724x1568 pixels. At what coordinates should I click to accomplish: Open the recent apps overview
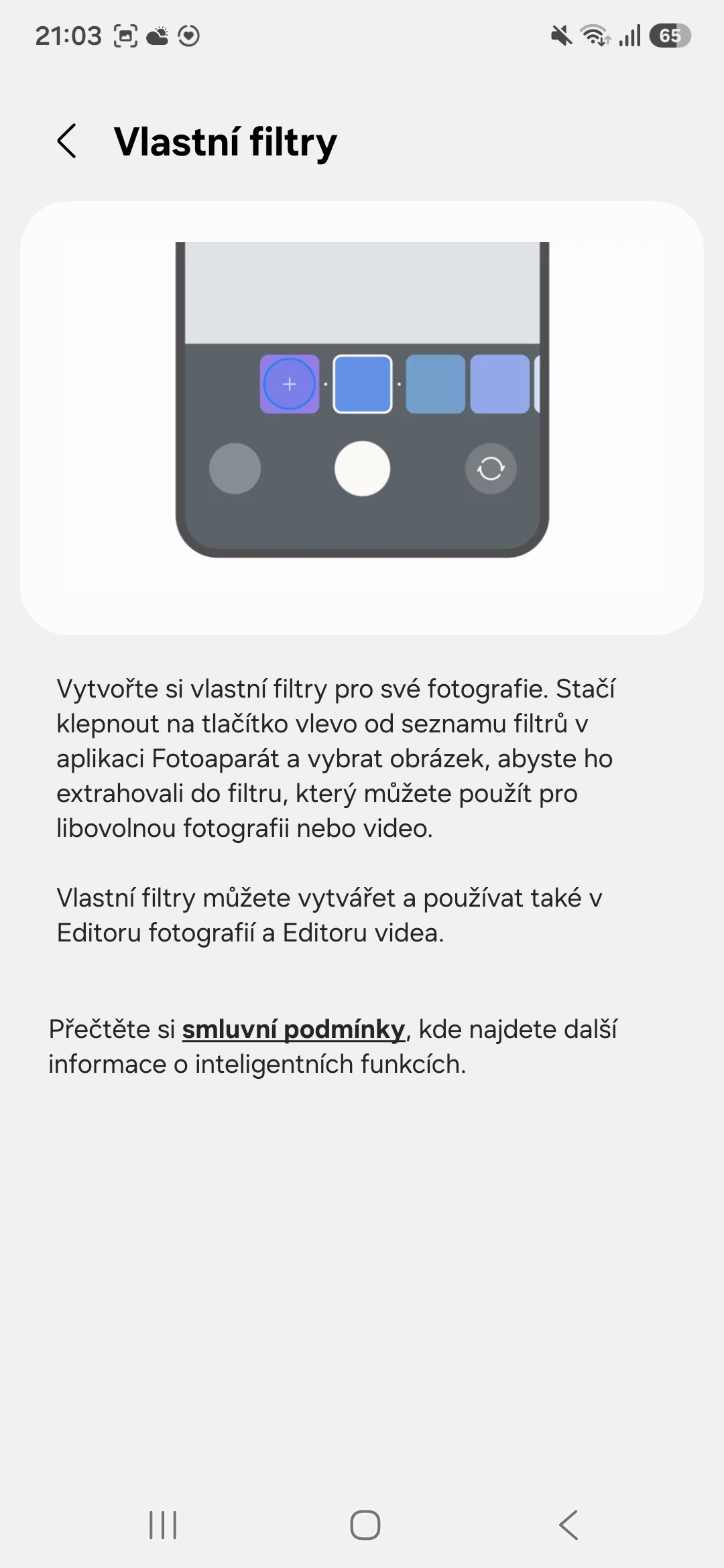point(163,1525)
